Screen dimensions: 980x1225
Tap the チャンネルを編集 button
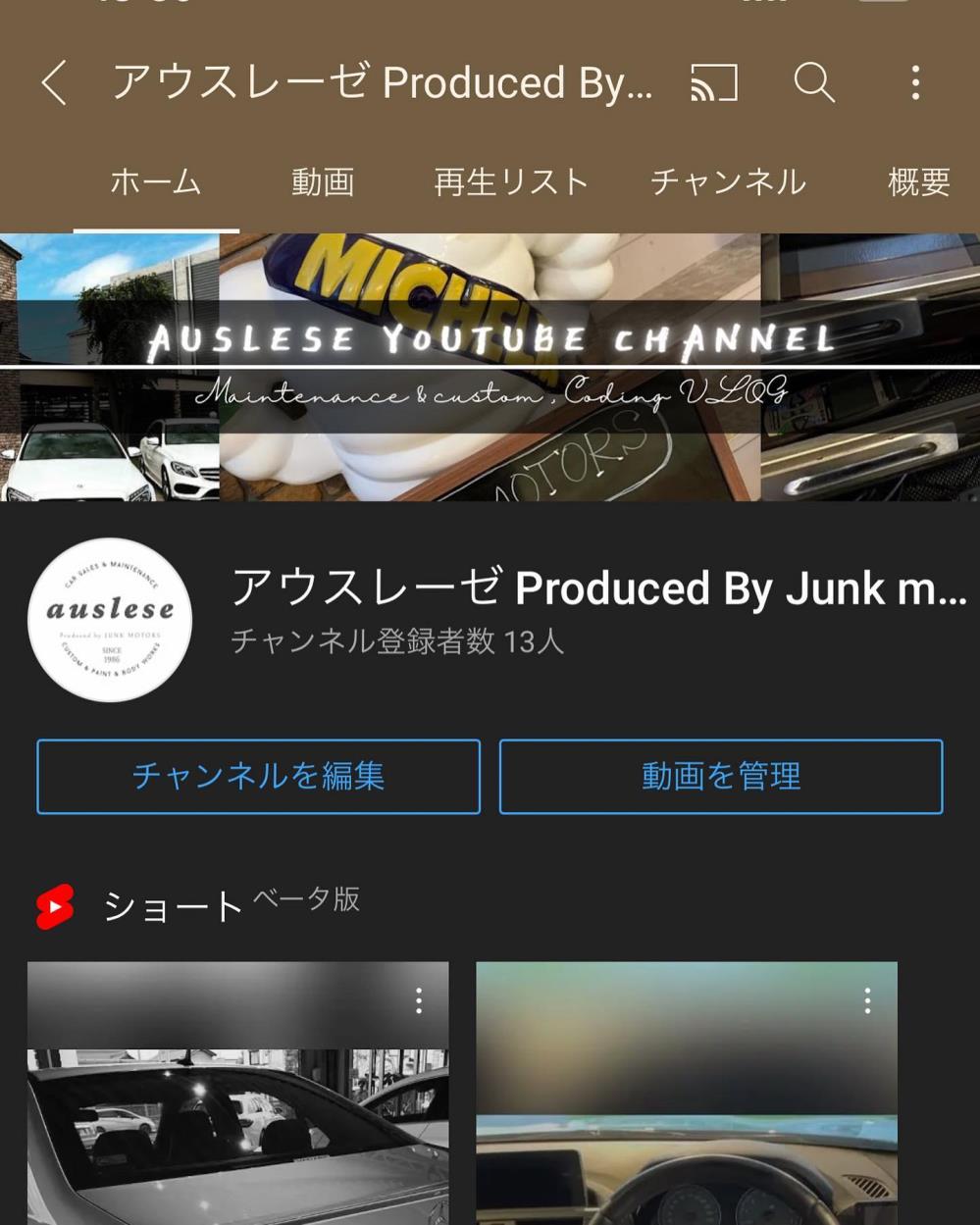click(x=258, y=776)
